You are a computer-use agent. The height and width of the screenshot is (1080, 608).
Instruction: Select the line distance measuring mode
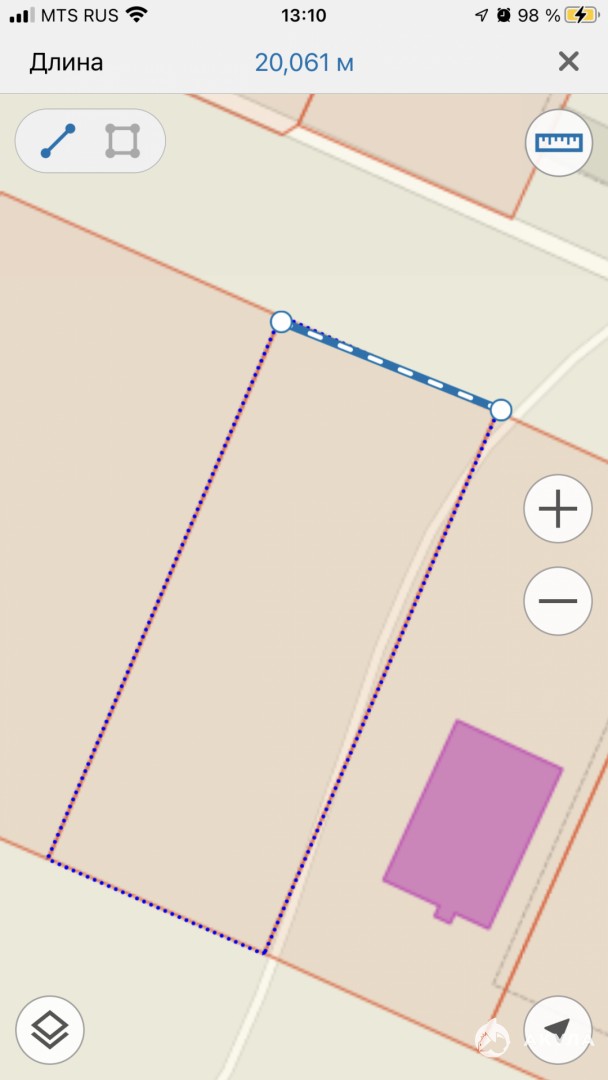tap(58, 141)
